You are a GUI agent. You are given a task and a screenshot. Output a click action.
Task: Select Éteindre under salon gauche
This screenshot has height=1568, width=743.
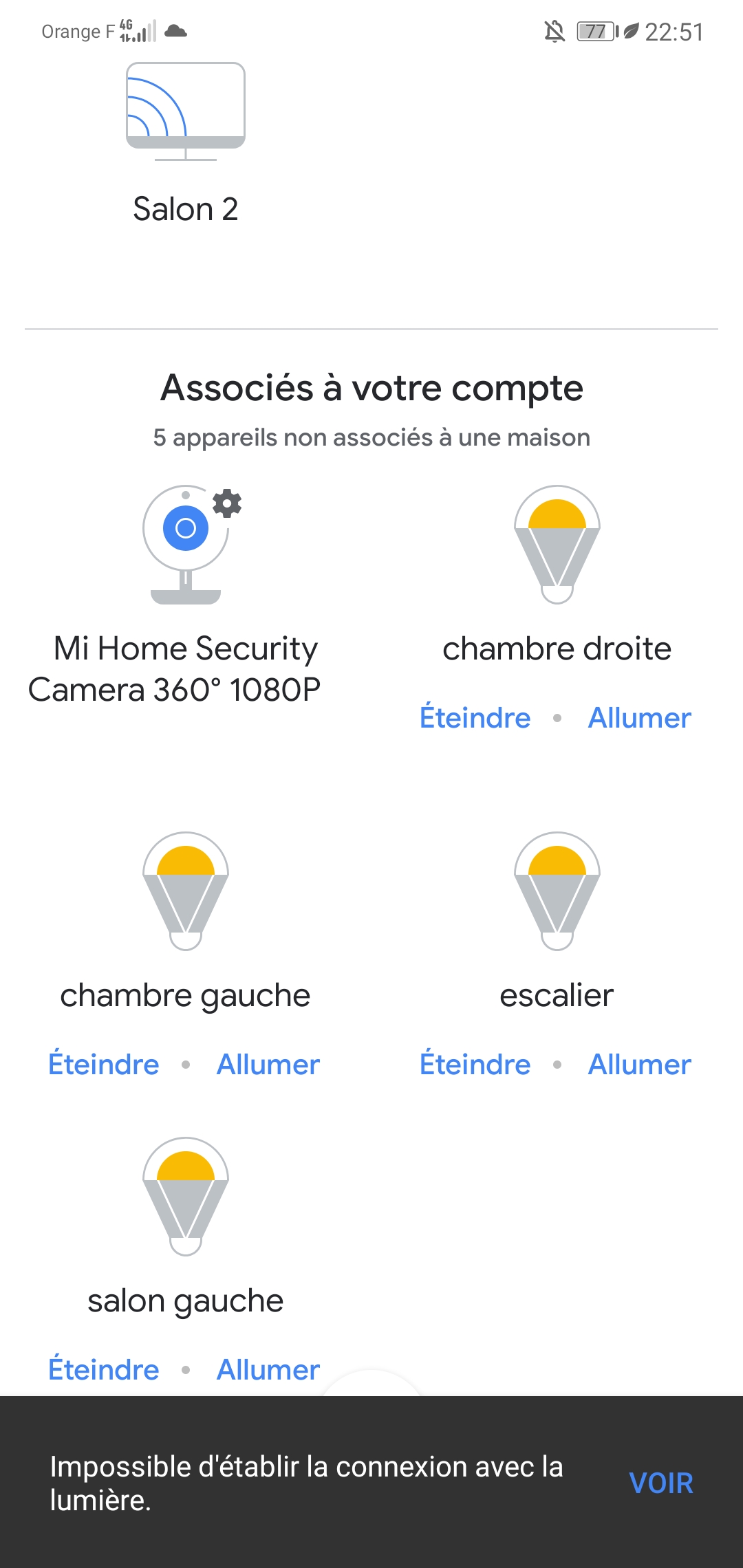104,1369
